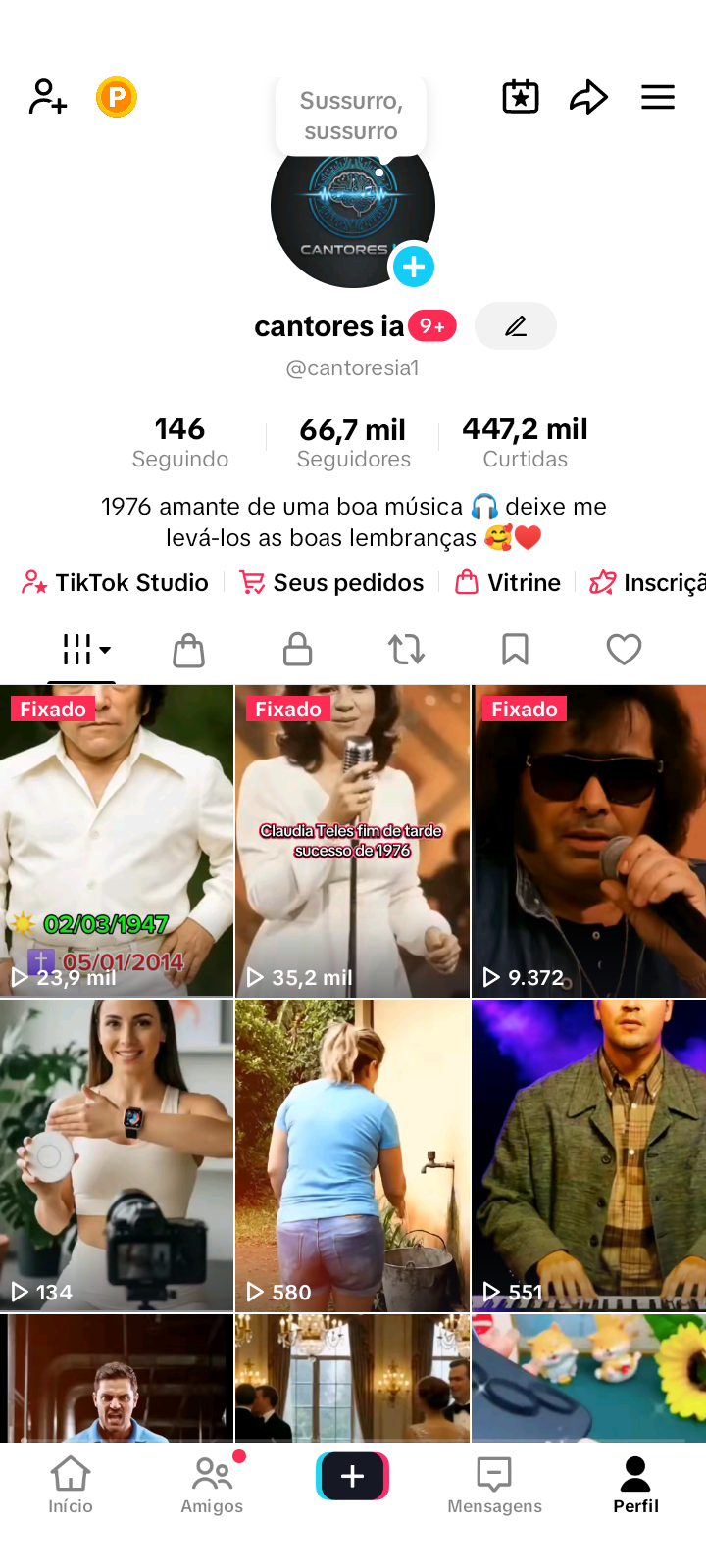Open the video with 580 views
706x1568 pixels.
[352, 1155]
